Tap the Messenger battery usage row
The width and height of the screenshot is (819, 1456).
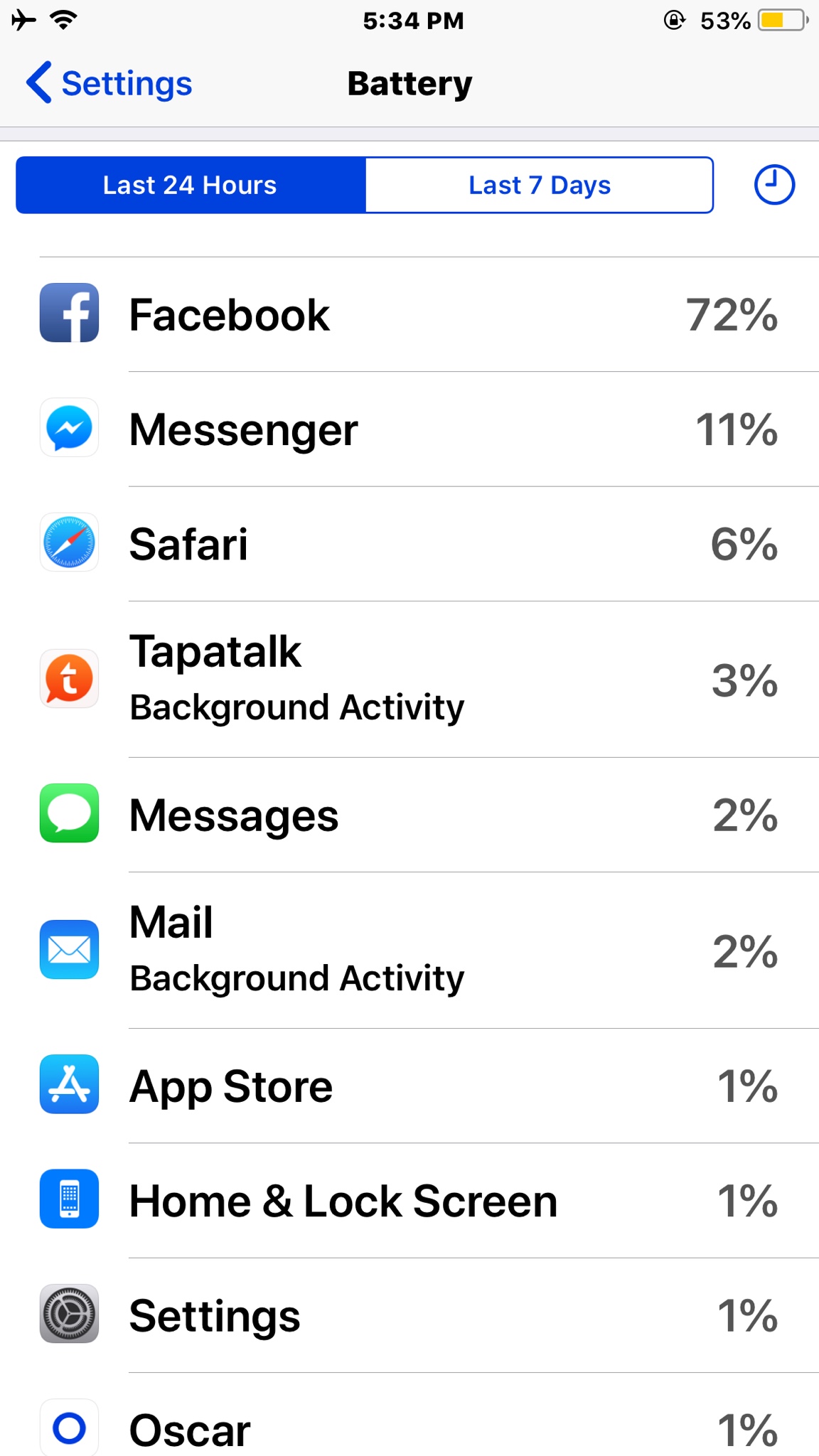(409, 429)
